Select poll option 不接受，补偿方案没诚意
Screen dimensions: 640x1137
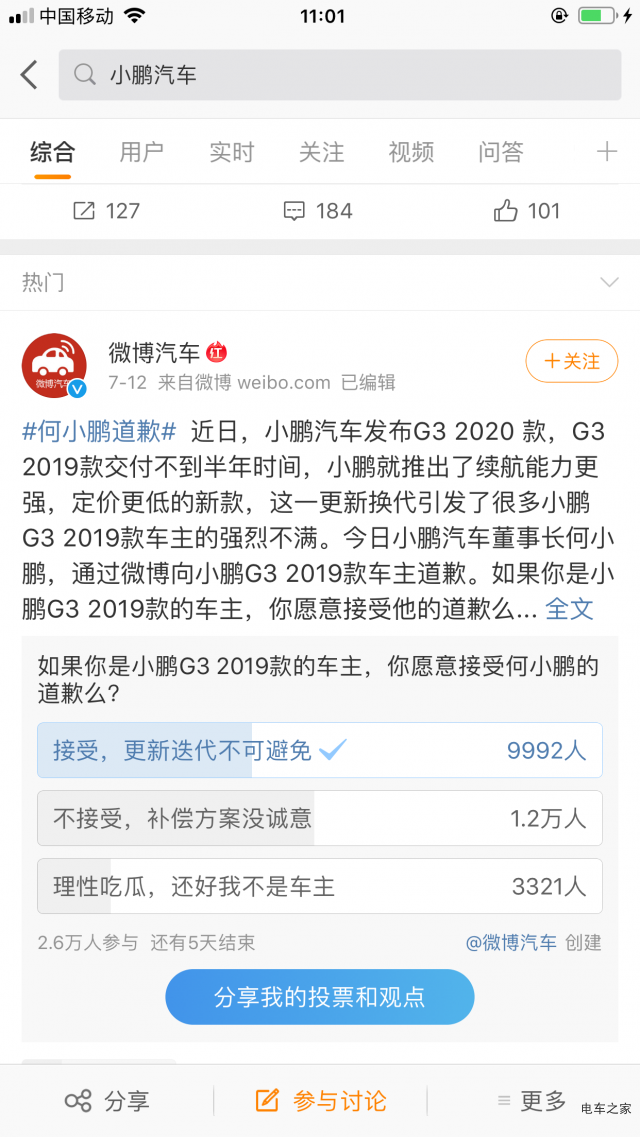tap(319, 818)
